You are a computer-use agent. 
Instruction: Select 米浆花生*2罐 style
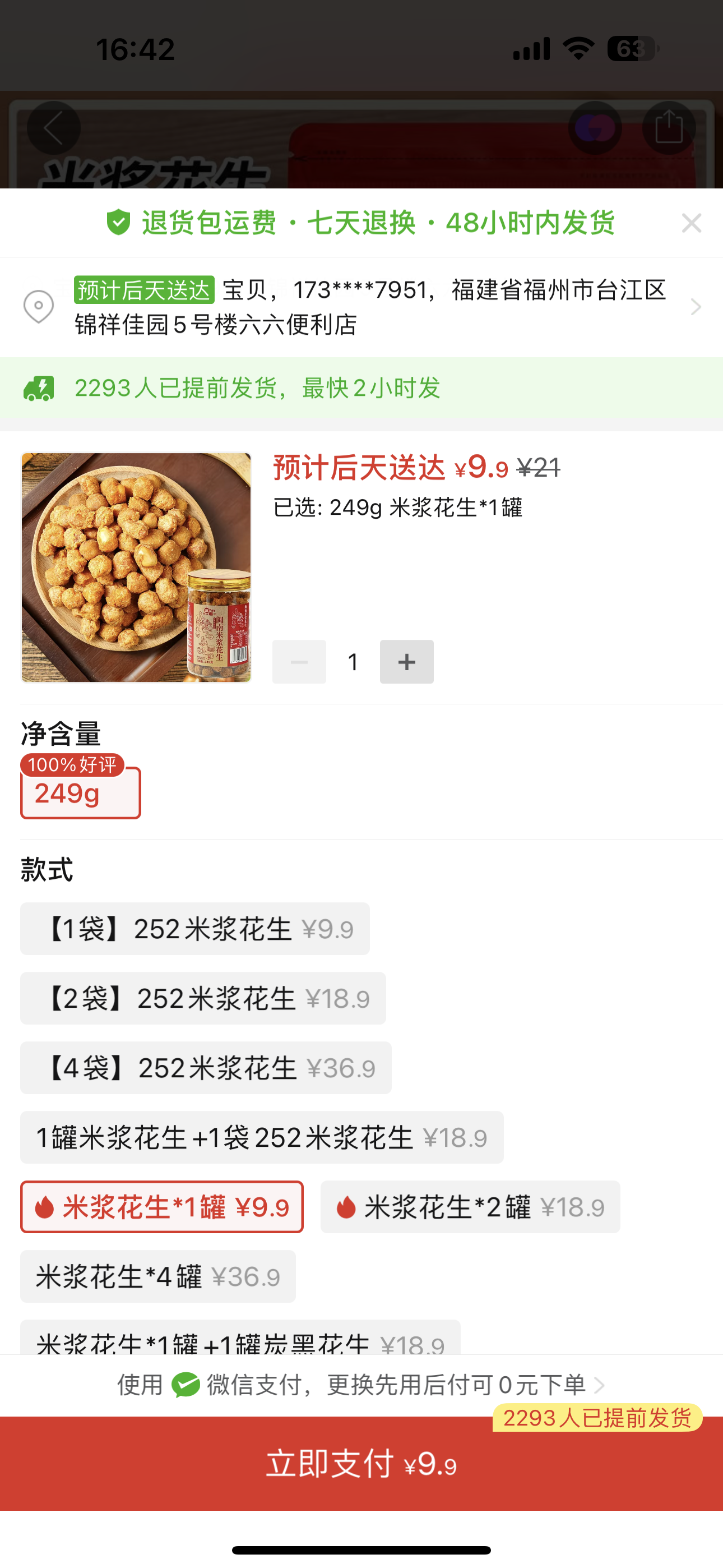click(470, 1207)
